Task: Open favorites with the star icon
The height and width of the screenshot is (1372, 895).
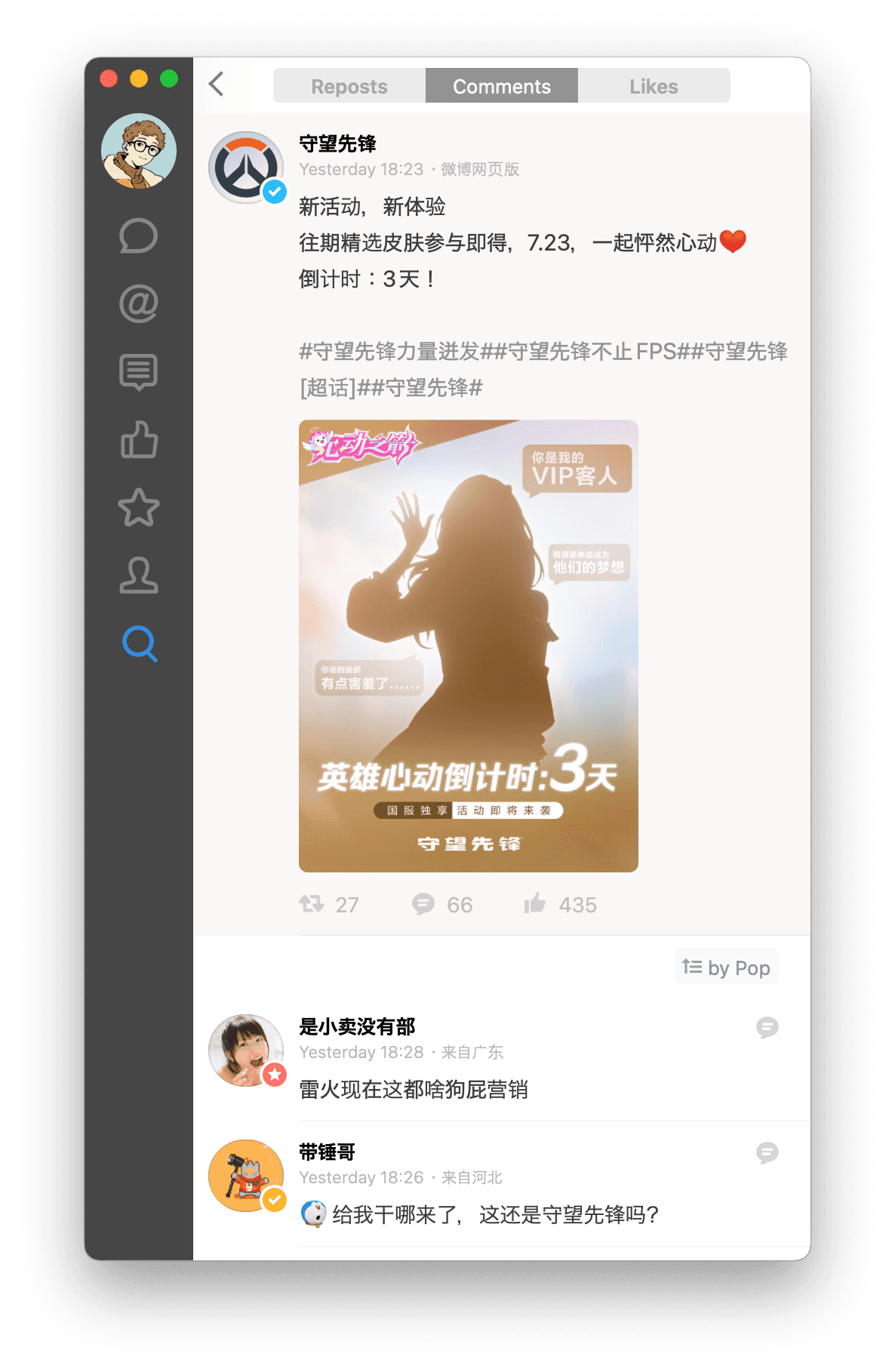Action: click(x=139, y=508)
